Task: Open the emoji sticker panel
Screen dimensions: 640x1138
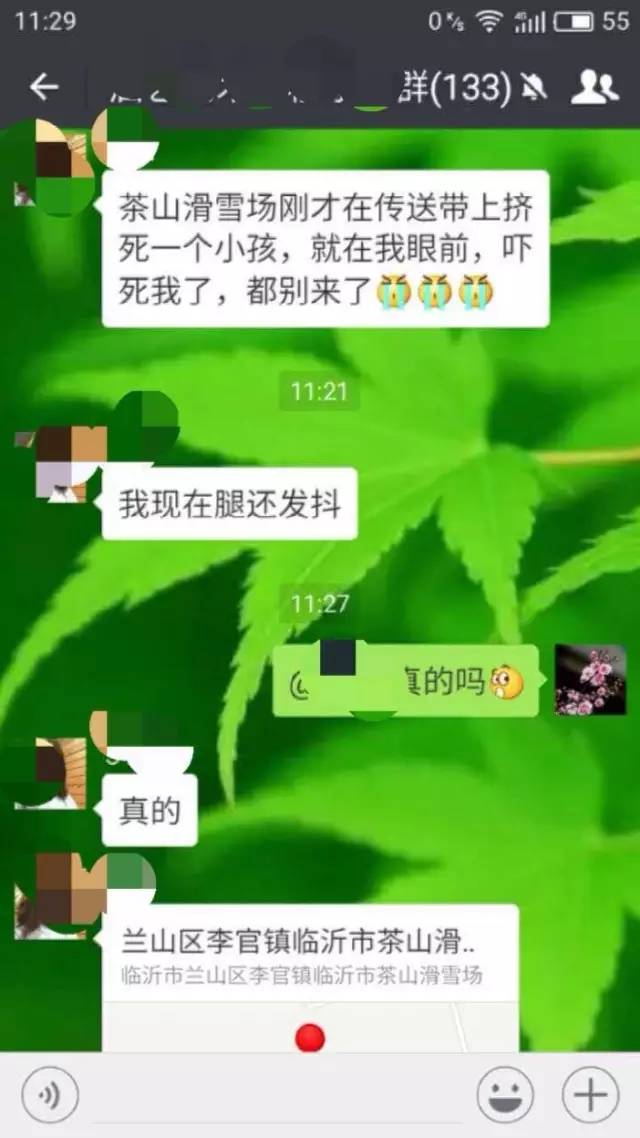Action: click(504, 1097)
